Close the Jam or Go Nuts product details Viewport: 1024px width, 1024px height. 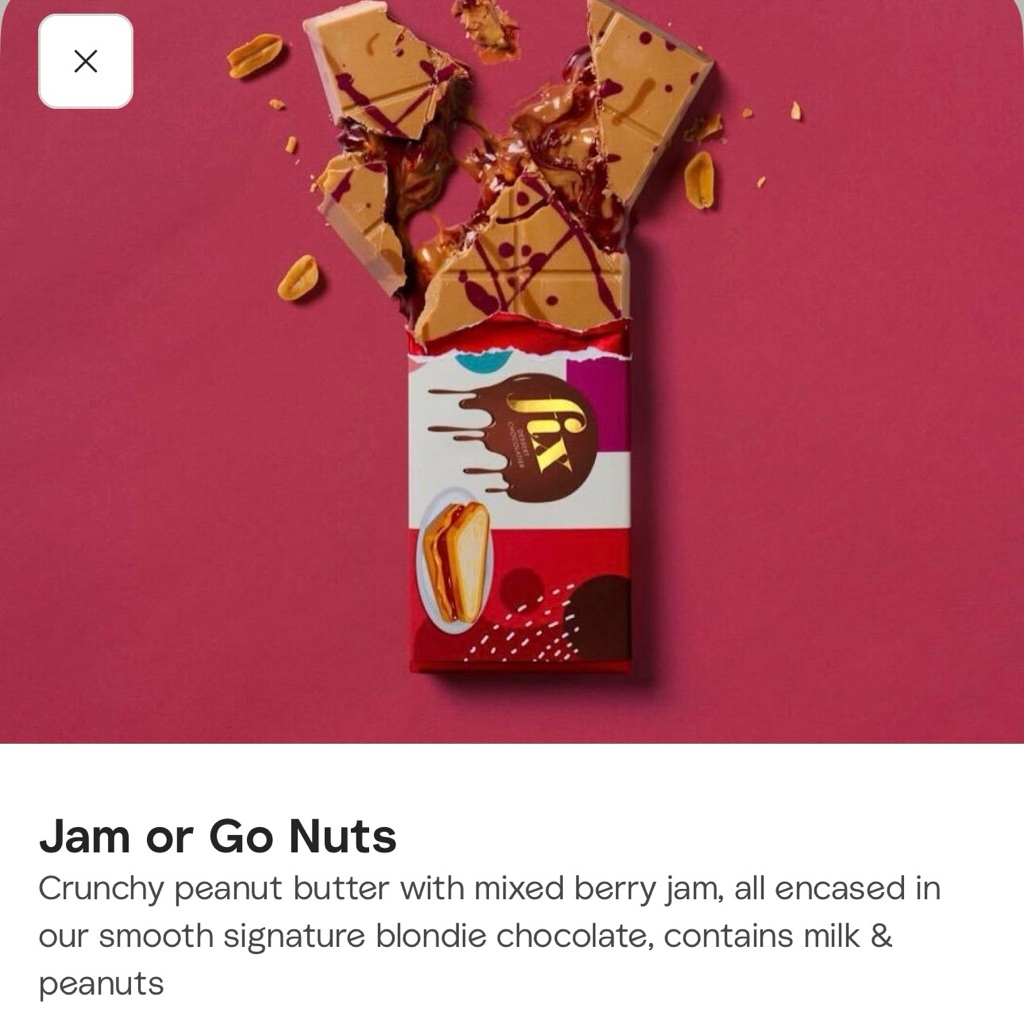tap(86, 61)
